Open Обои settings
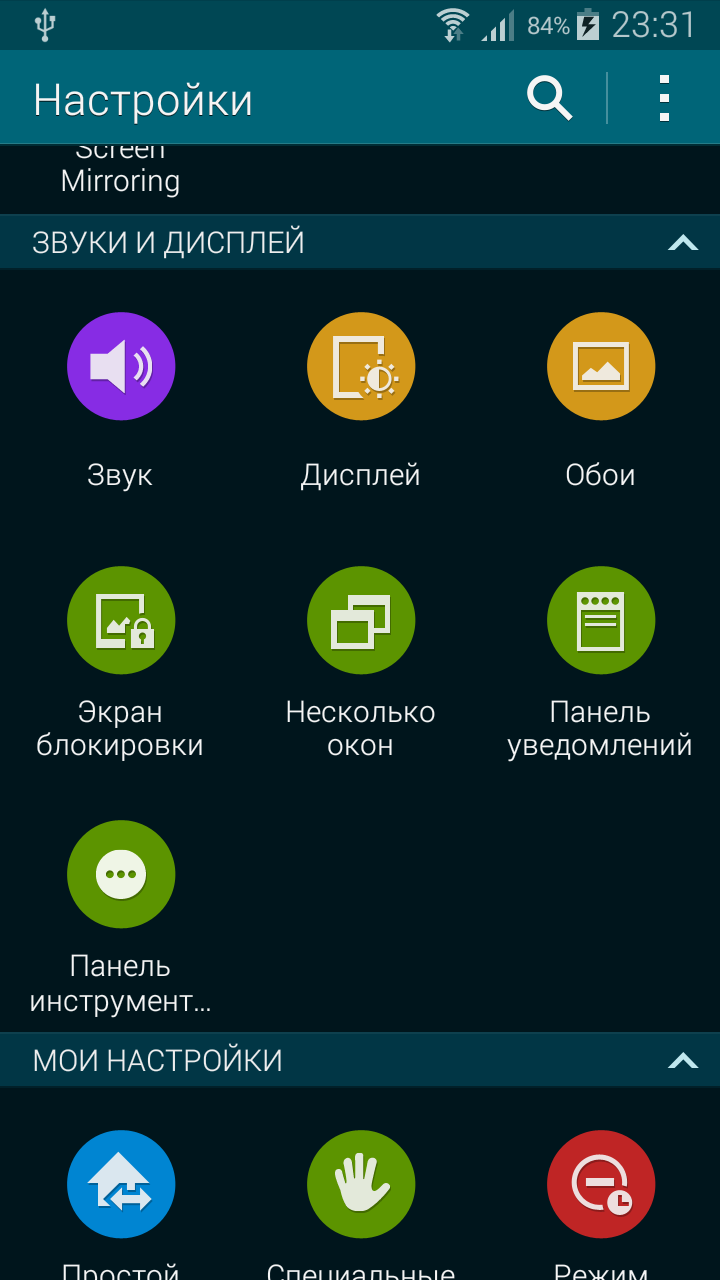 click(600, 400)
